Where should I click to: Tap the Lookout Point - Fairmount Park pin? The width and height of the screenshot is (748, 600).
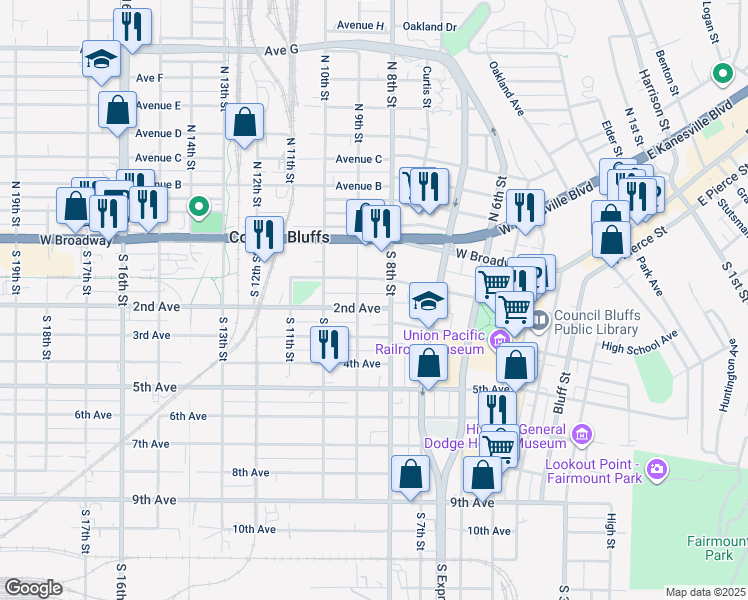point(657,470)
